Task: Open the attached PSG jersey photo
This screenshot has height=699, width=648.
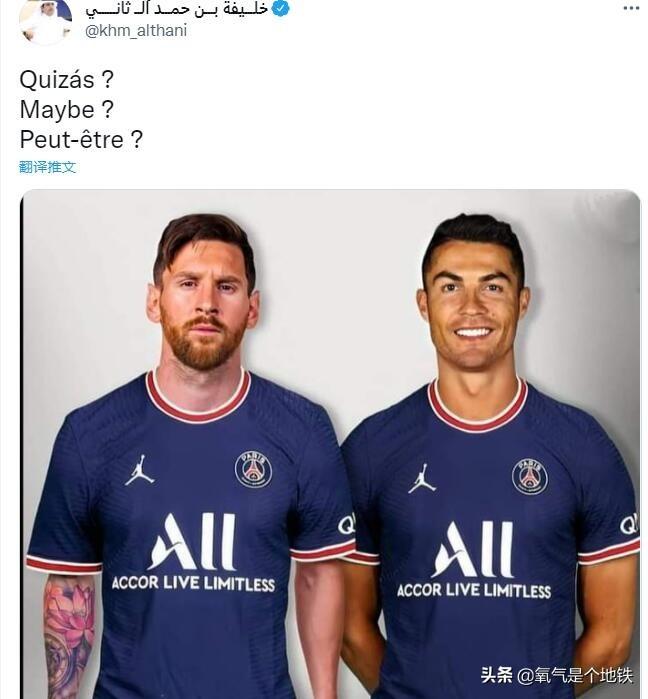Action: coord(330,440)
